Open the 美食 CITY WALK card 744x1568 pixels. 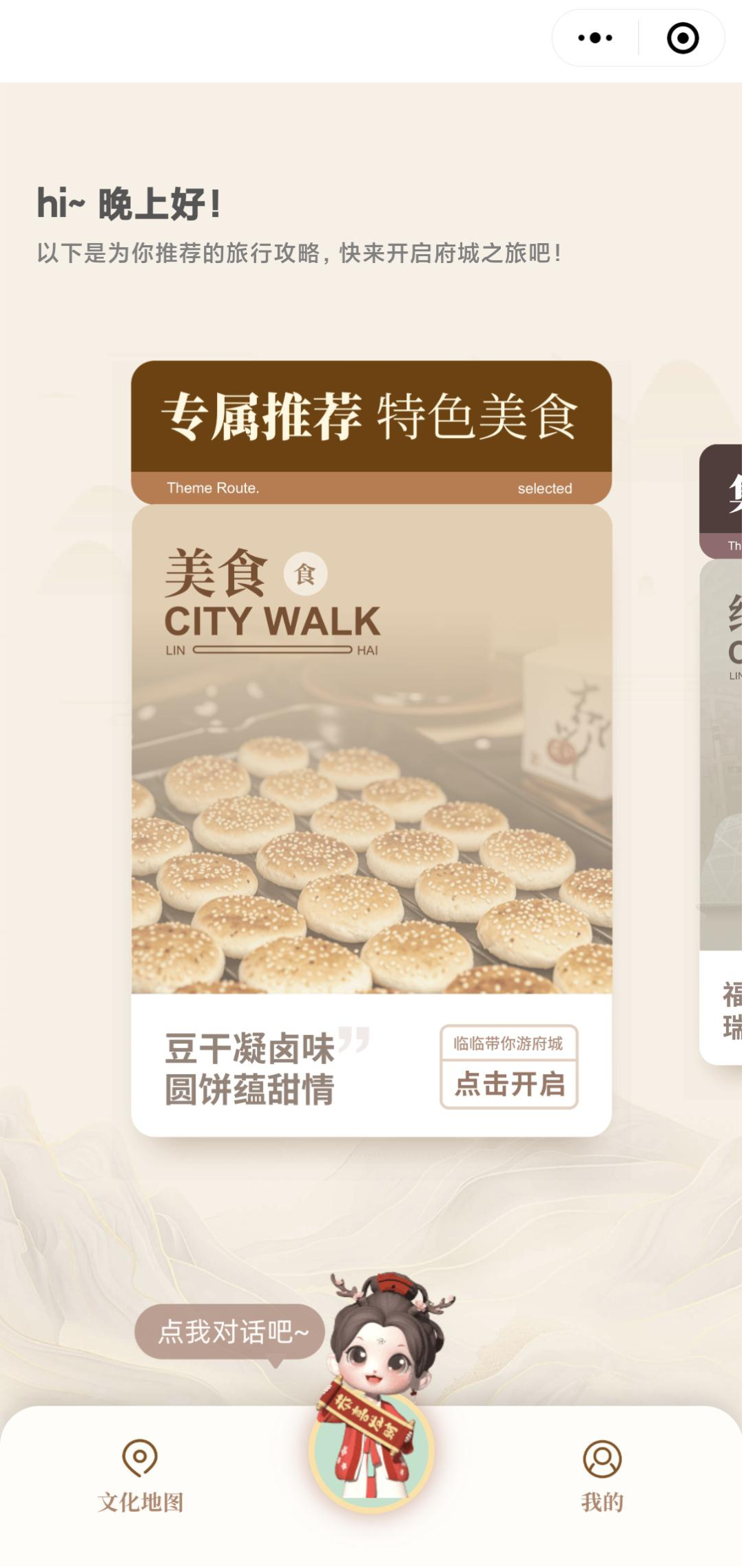click(371, 749)
